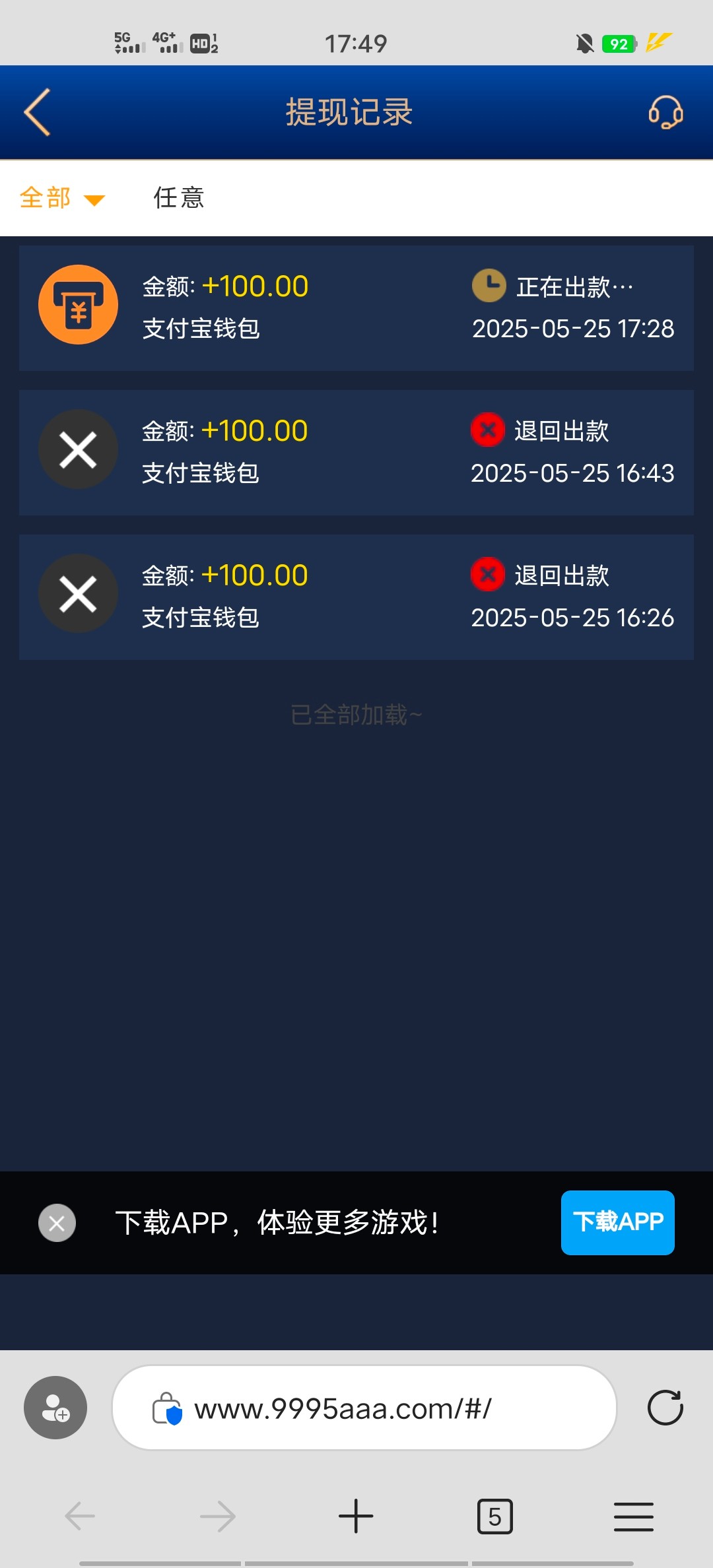
Task: View the 5 open browser tabs
Action: pyautogui.click(x=495, y=1516)
